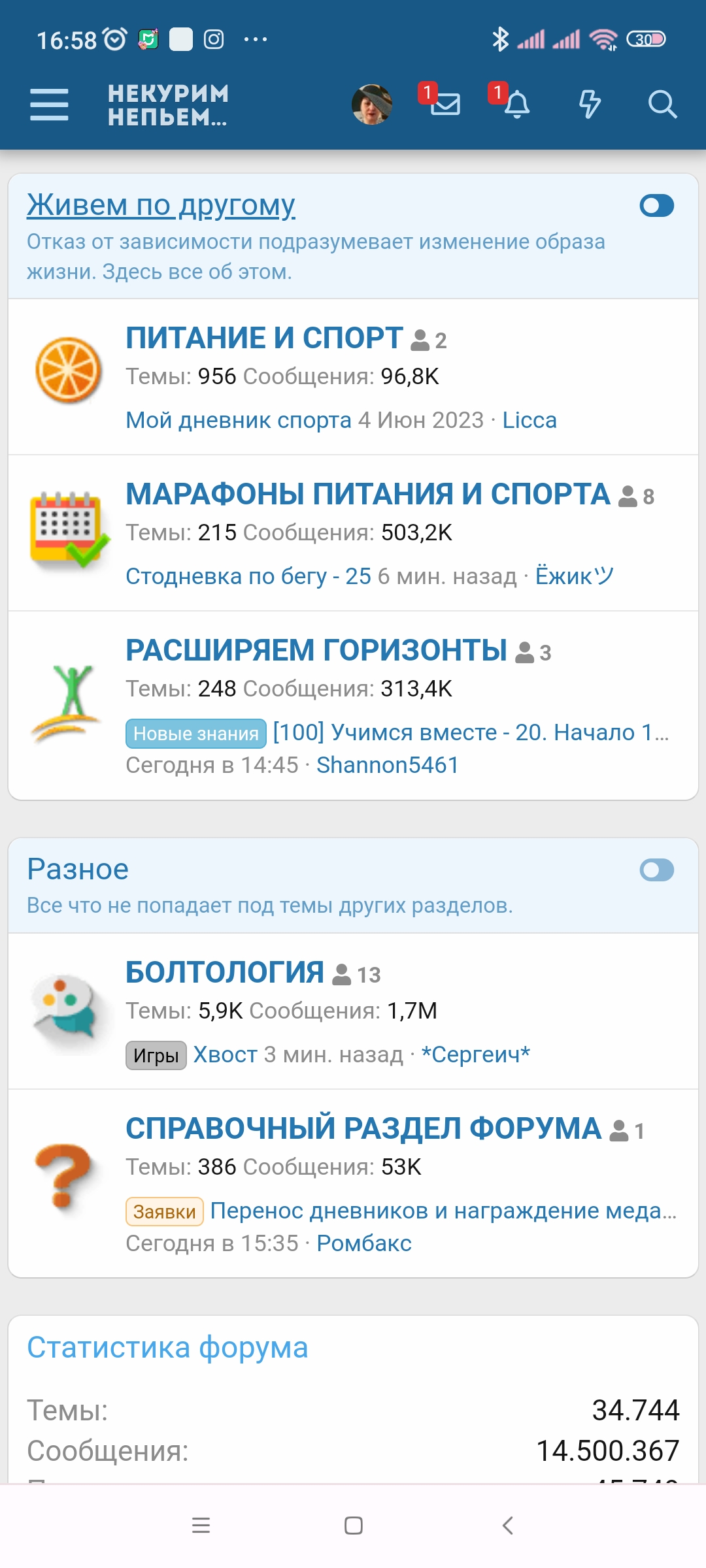This screenshot has height=1568, width=706.
Task: View notifications via the bell icon
Action: tap(518, 105)
